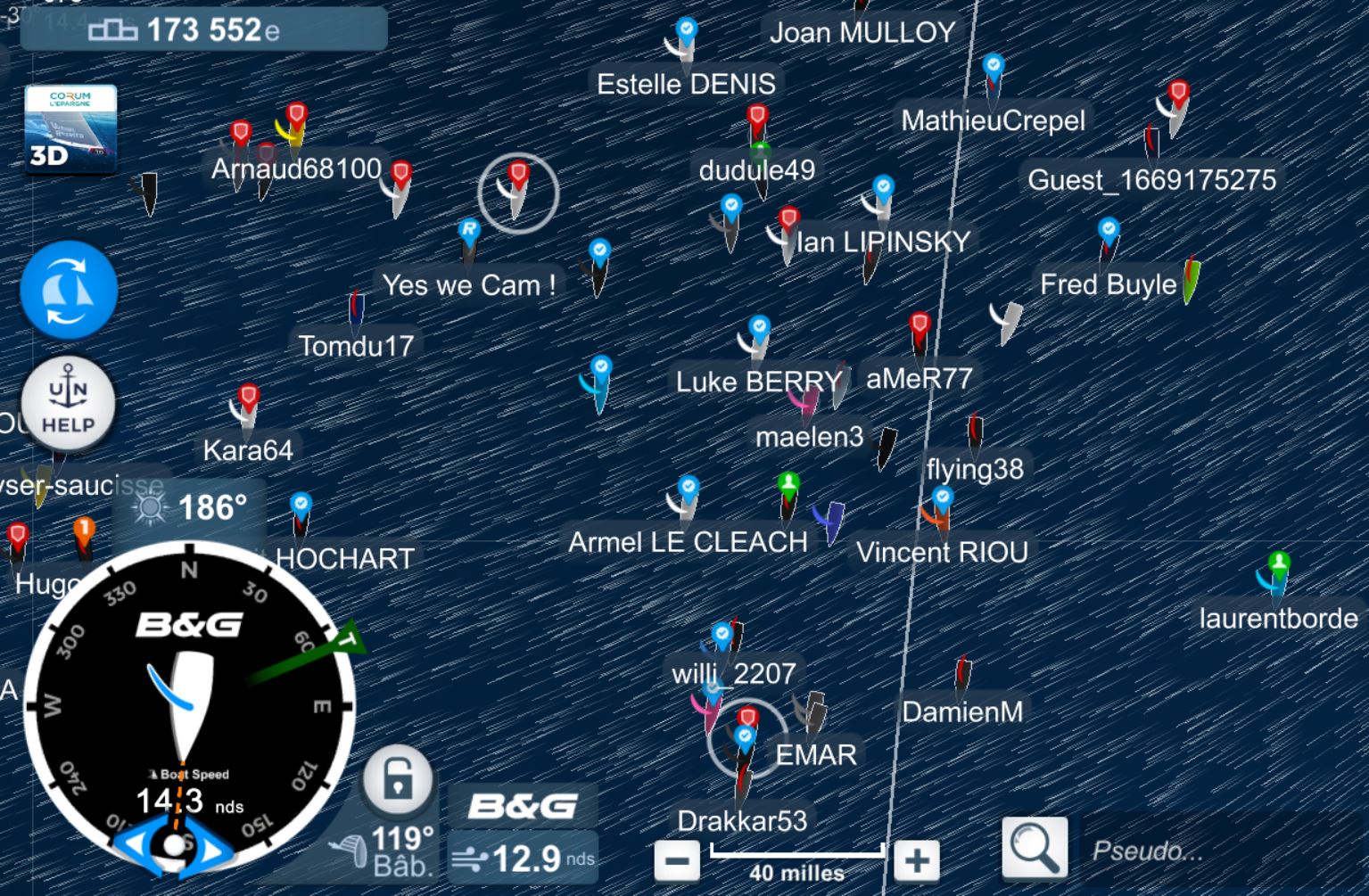Open the Corum 3D view
Screen dimensions: 1369x896
pyautogui.click(x=70, y=128)
